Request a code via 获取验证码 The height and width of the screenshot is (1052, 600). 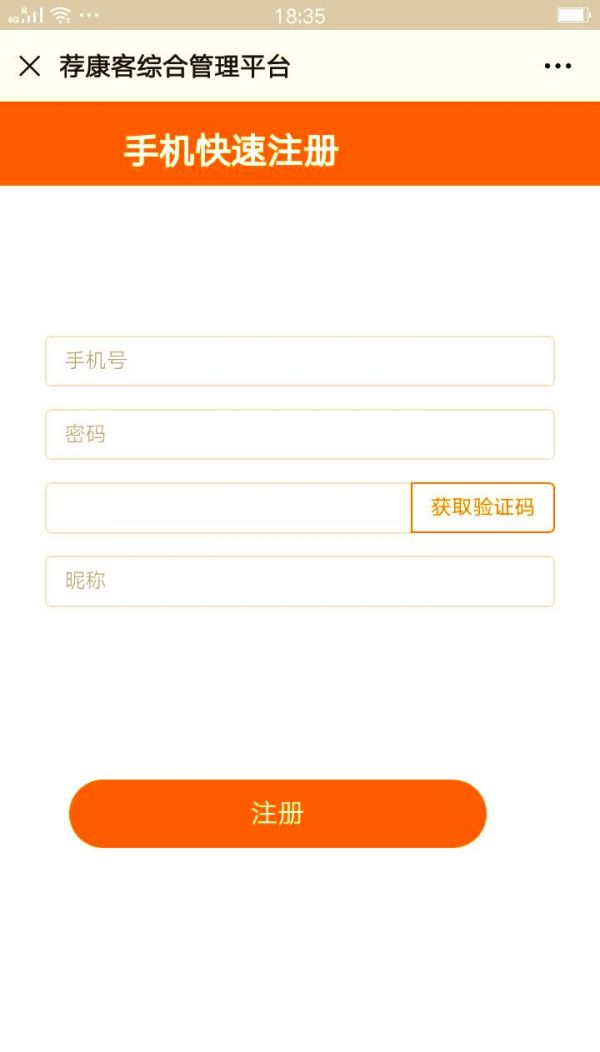[483, 508]
